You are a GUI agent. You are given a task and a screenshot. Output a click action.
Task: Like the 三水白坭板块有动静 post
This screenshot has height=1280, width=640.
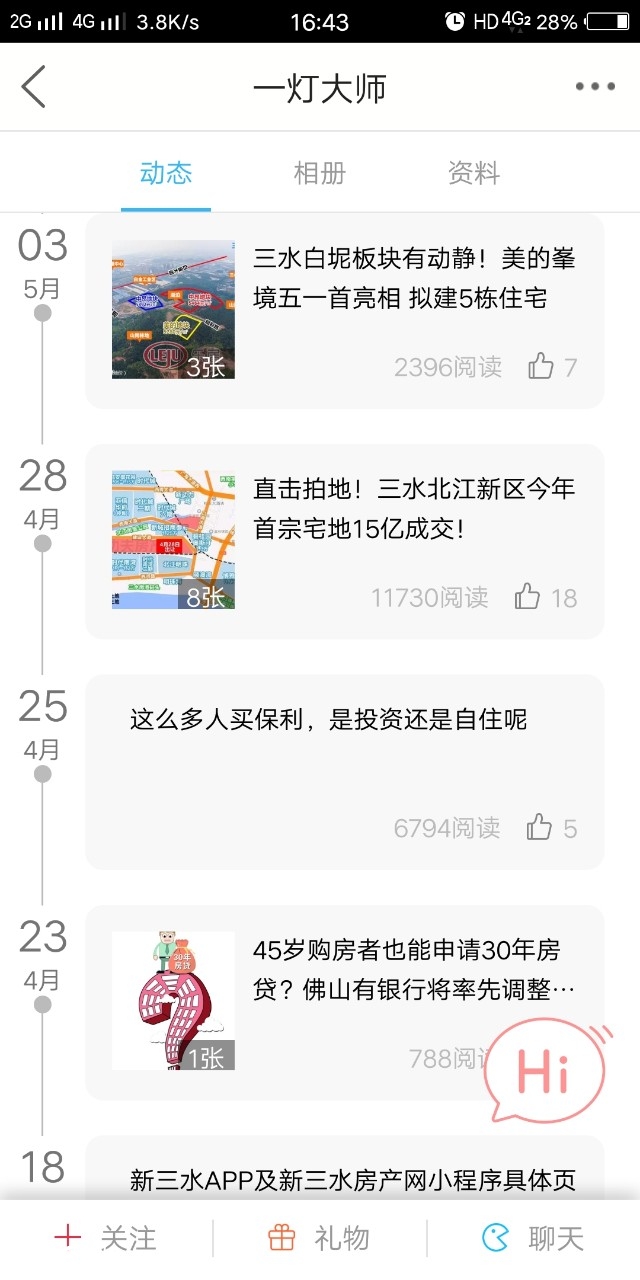(x=541, y=367)
